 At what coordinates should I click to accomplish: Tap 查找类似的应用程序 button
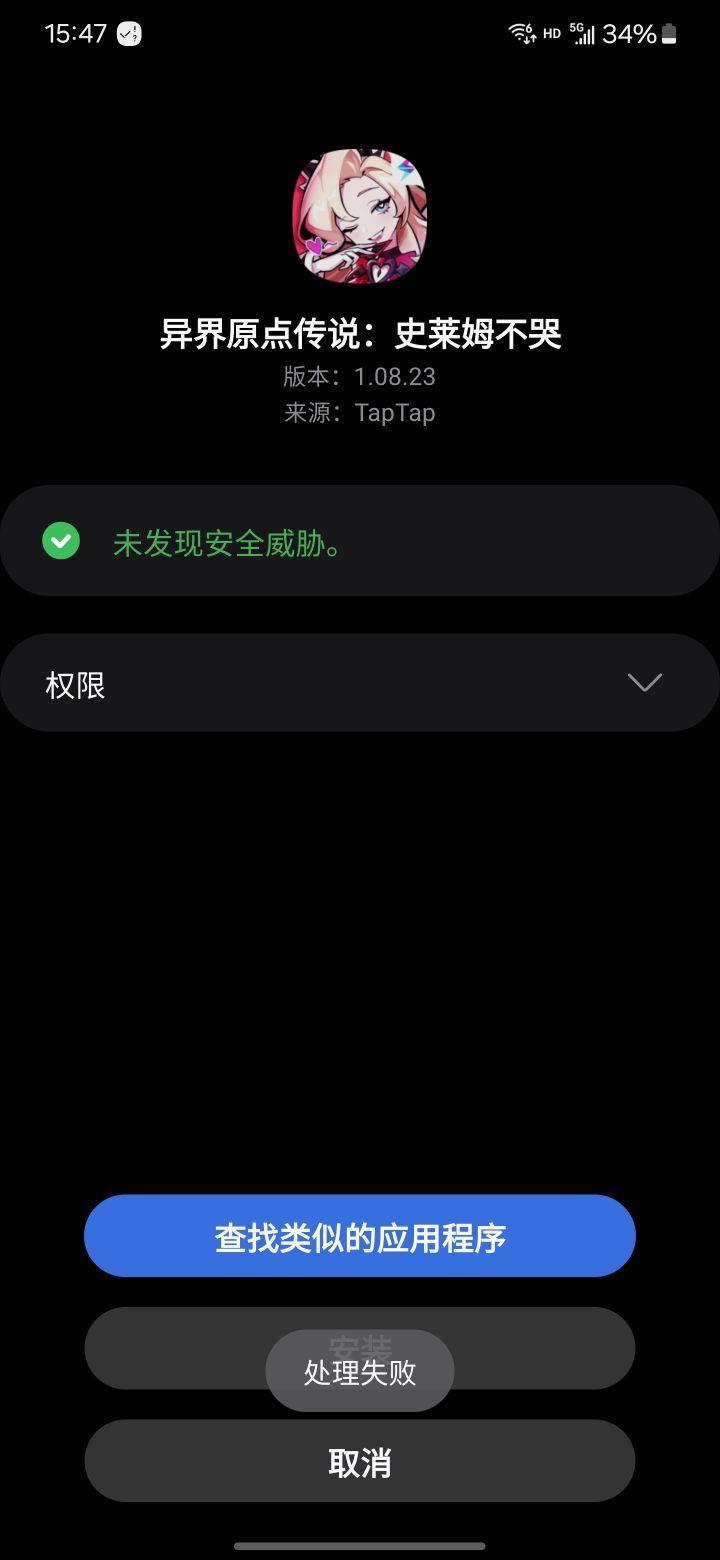coord(360,1236)
